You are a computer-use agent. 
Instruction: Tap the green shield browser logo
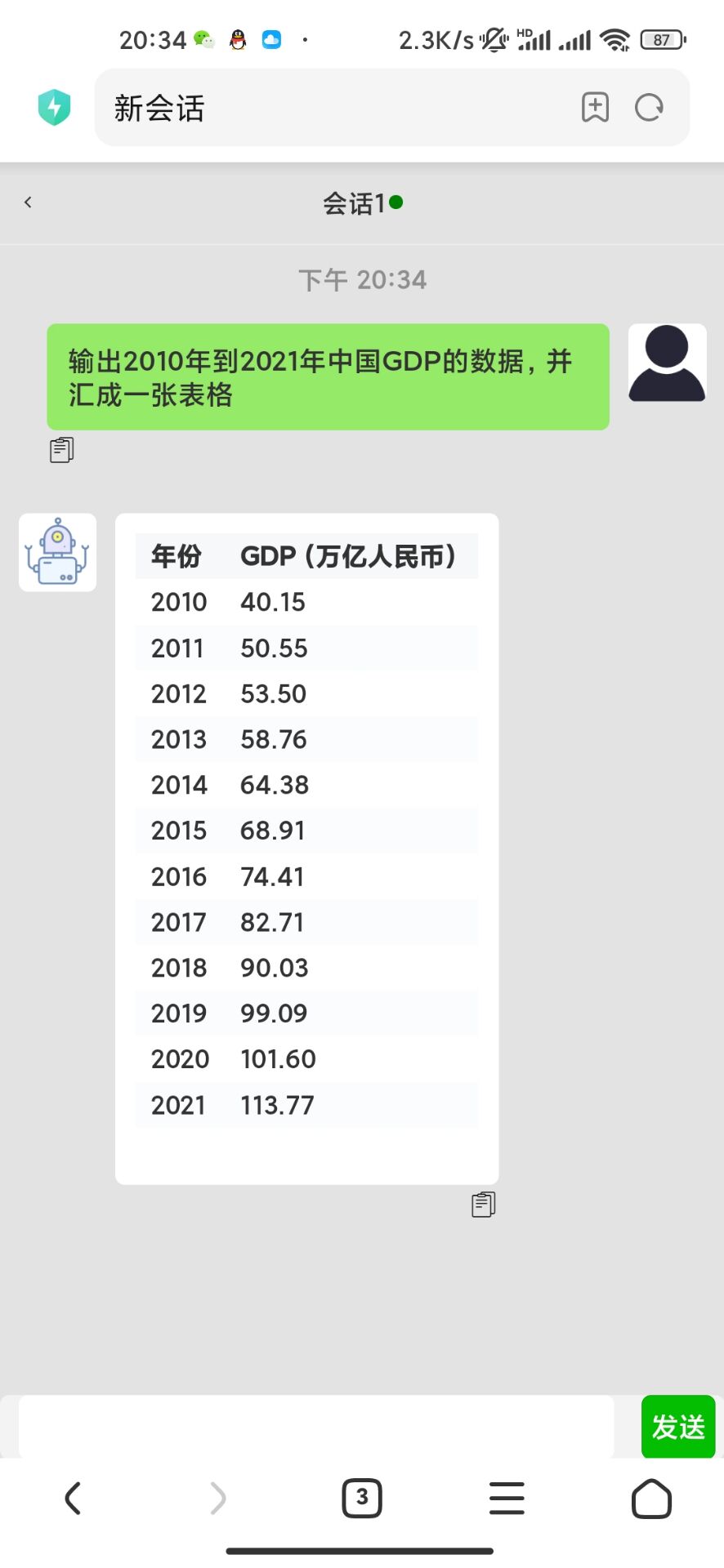pyautogui.click(x=52, y=107)
